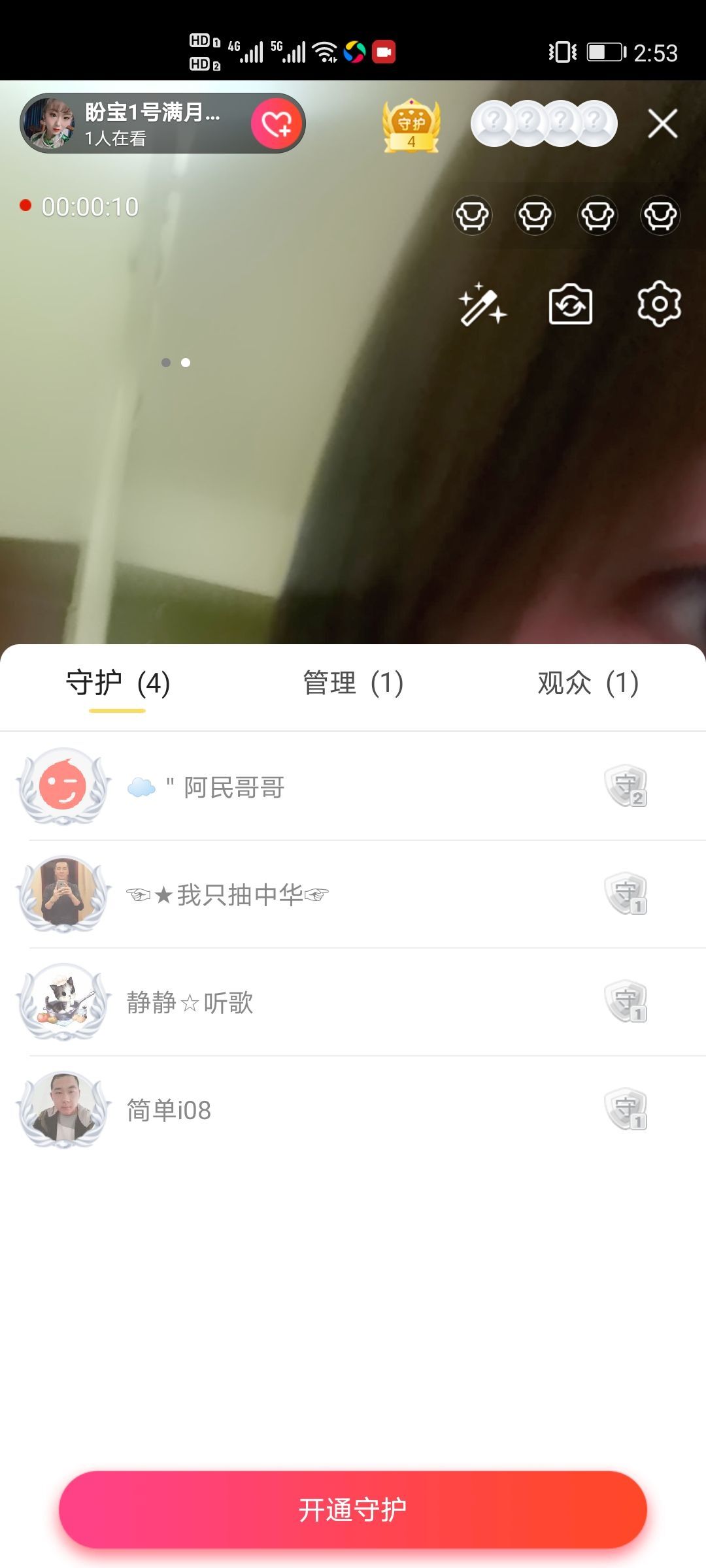Switch to the 观众 (1) tab
Screen dimensions: 706x1568
pos(588,683)
